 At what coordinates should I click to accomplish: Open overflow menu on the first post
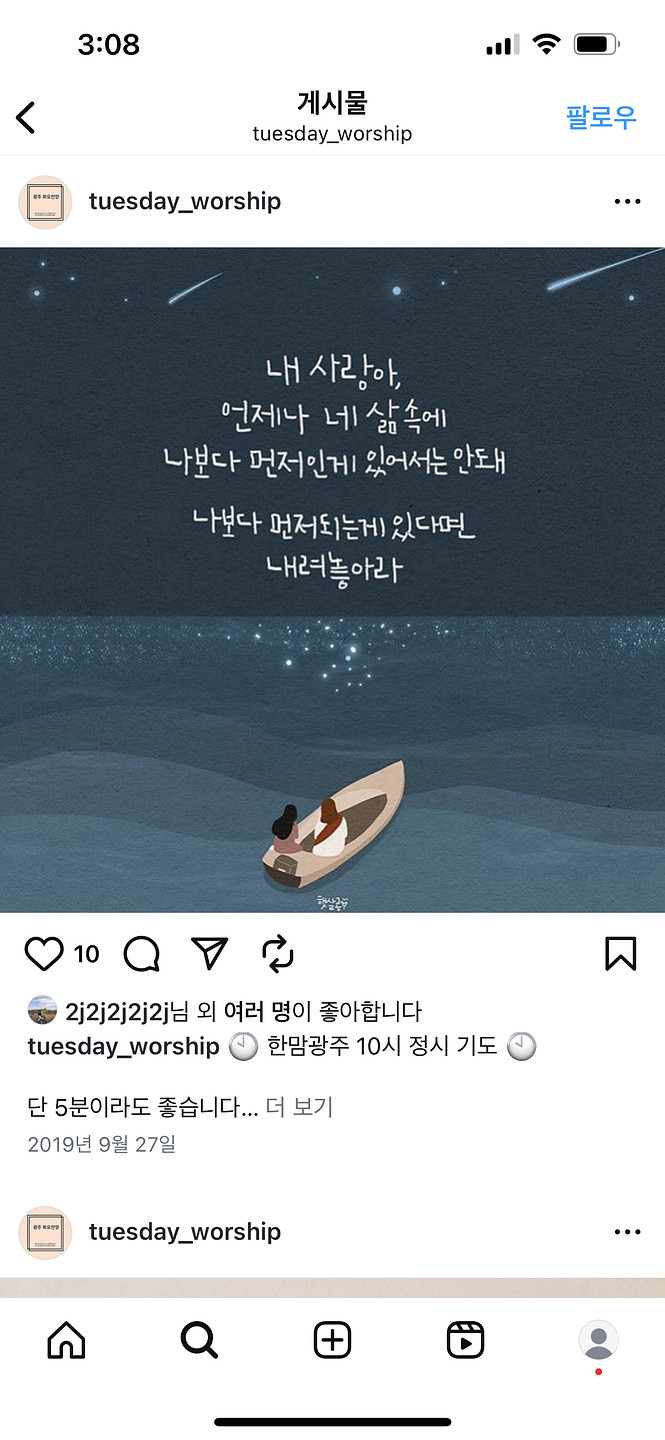point(627,202)
